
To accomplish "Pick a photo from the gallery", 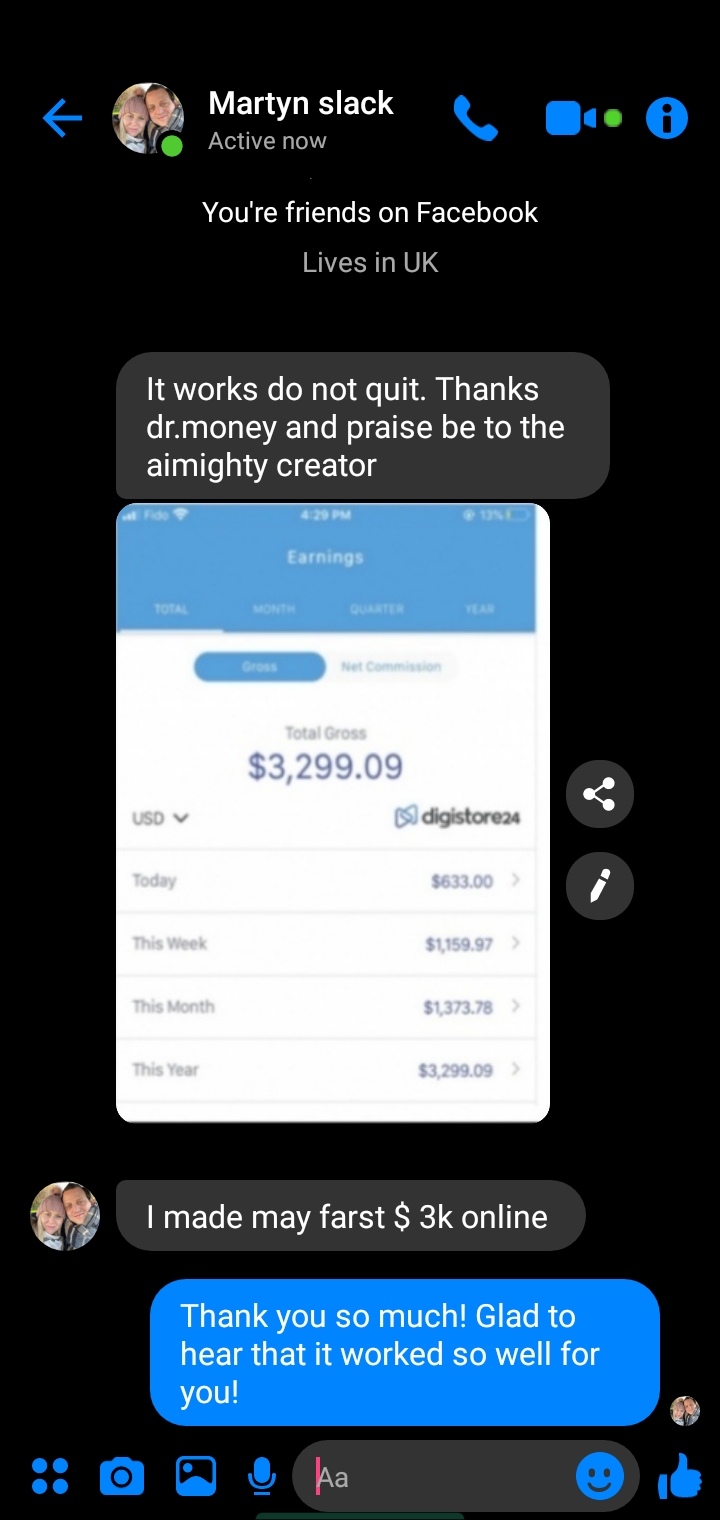I will point(195,1476).
